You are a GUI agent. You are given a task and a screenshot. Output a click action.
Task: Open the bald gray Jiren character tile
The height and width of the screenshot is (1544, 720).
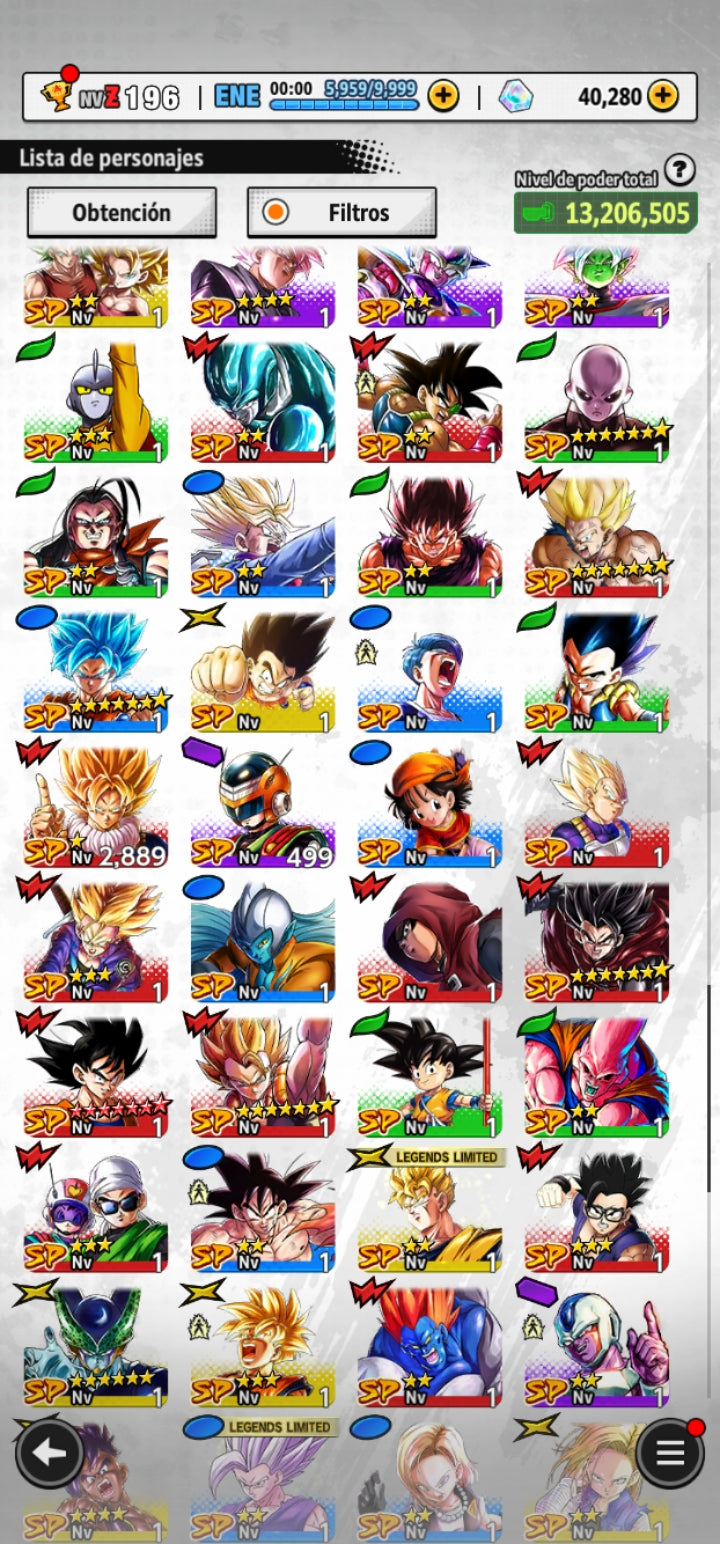pos(597,402)
